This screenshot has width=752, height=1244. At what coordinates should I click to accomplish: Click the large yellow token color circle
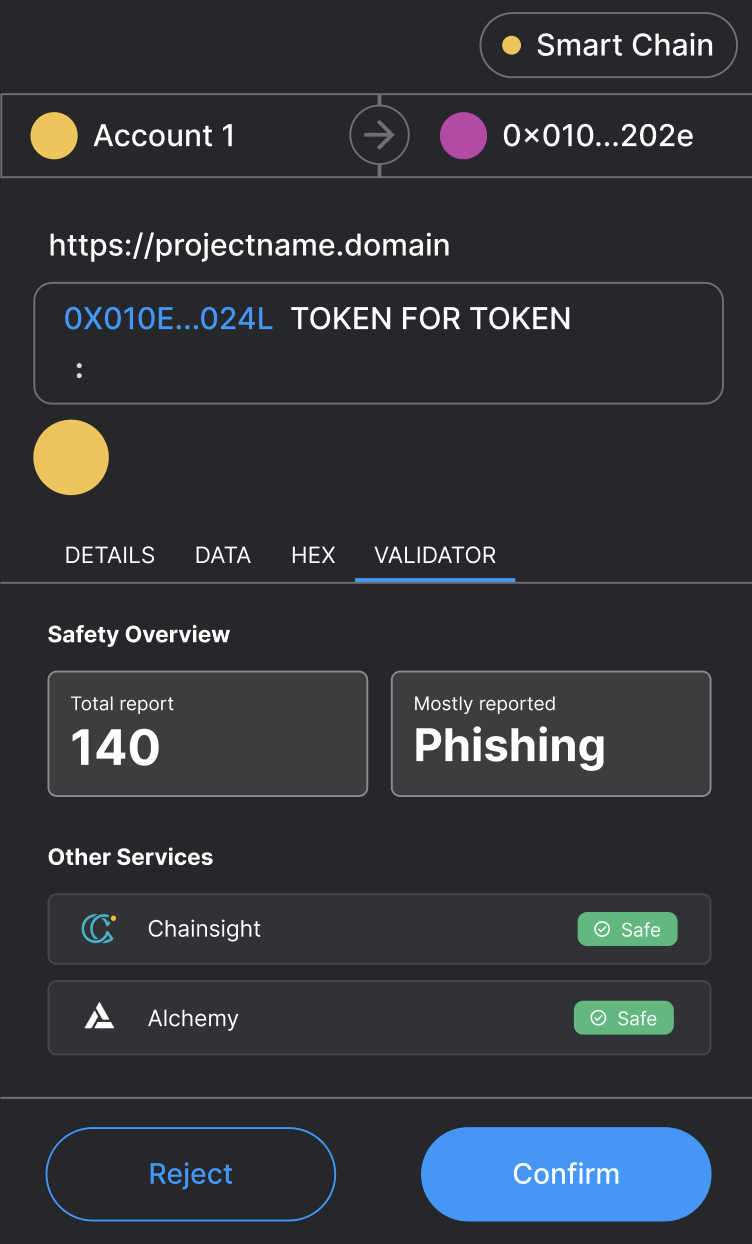tap(71, 457)
